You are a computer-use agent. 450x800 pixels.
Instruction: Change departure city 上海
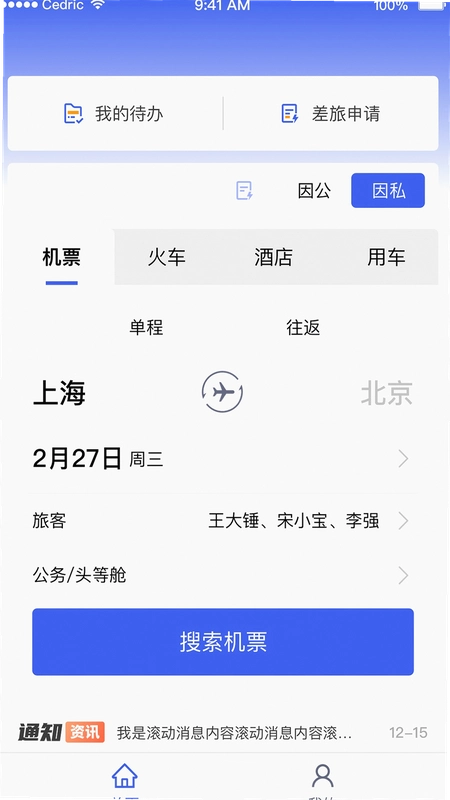click(x=59, y=393)
